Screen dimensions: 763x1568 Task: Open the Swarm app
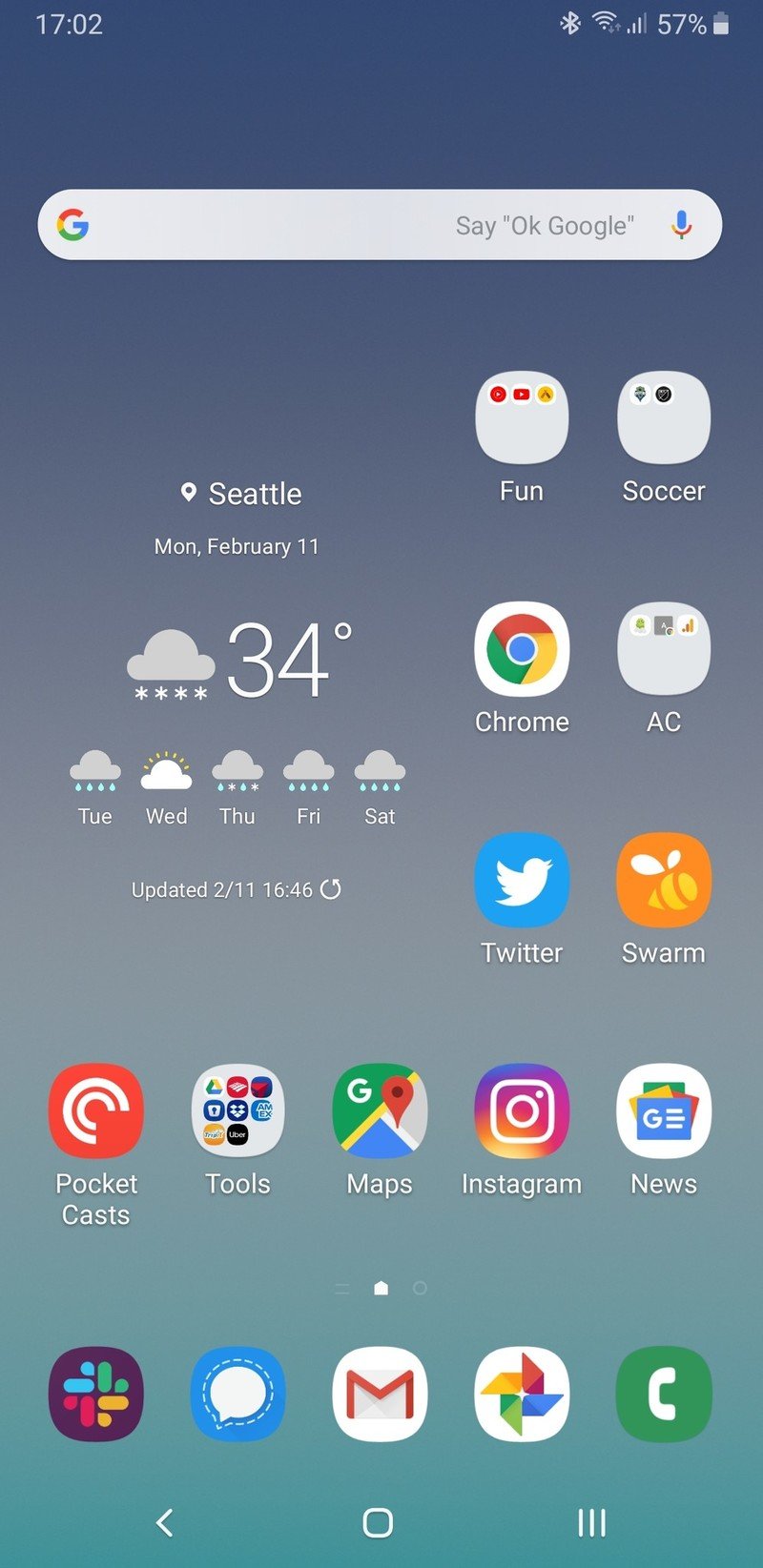(x=664, y=880)
